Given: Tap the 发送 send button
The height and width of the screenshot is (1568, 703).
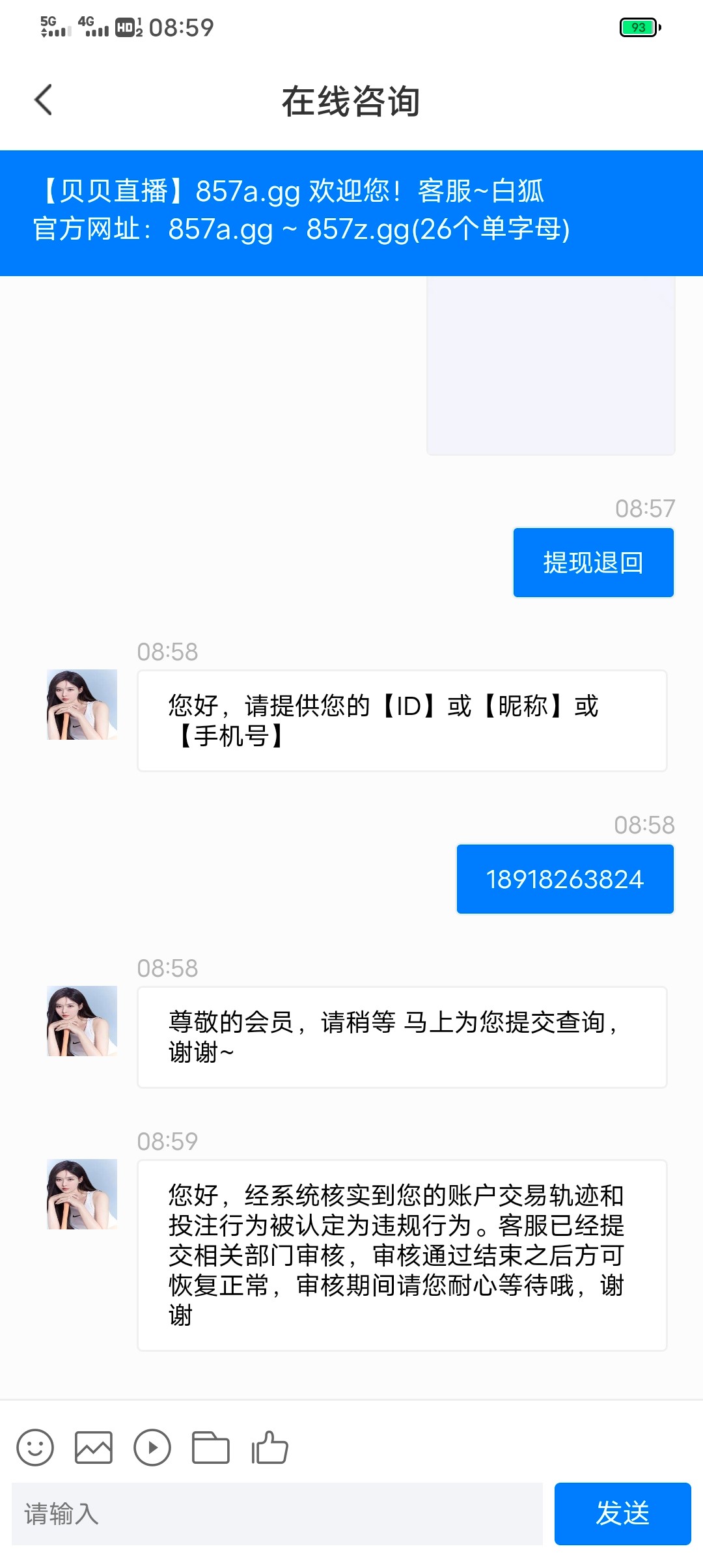Looking at the screenshot, I should coord(622,1513).
